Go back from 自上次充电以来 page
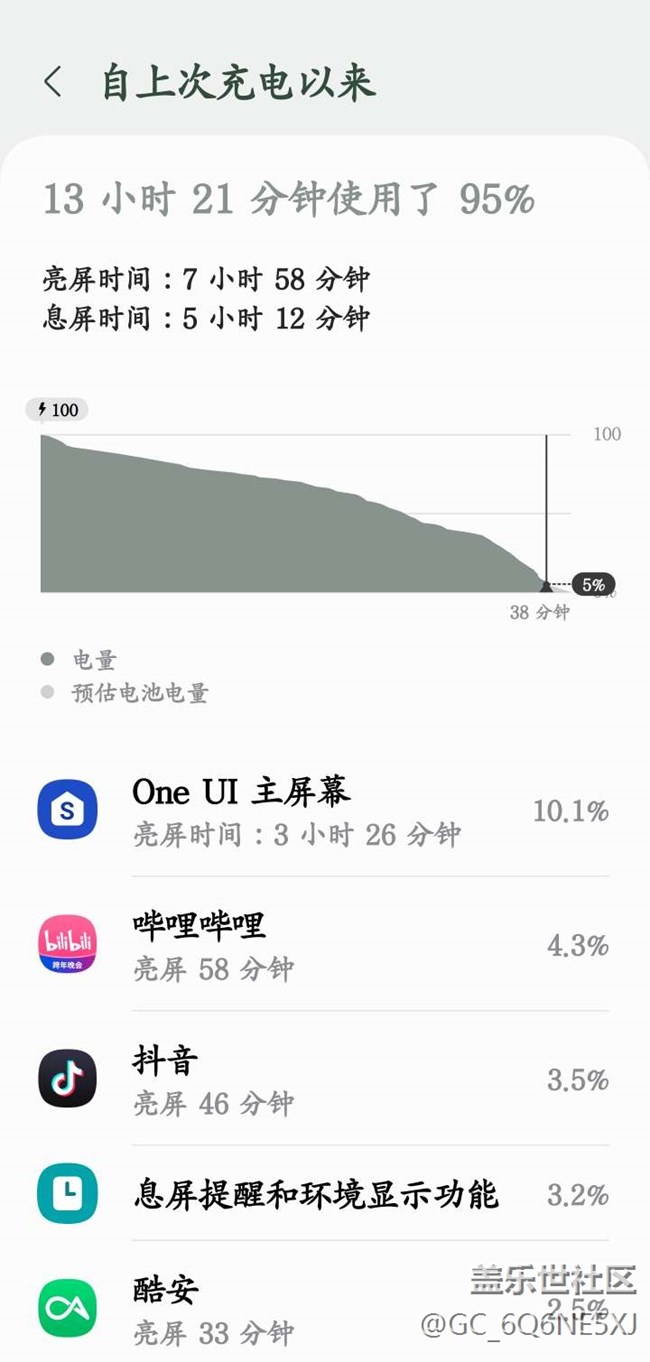 [53, 82]
